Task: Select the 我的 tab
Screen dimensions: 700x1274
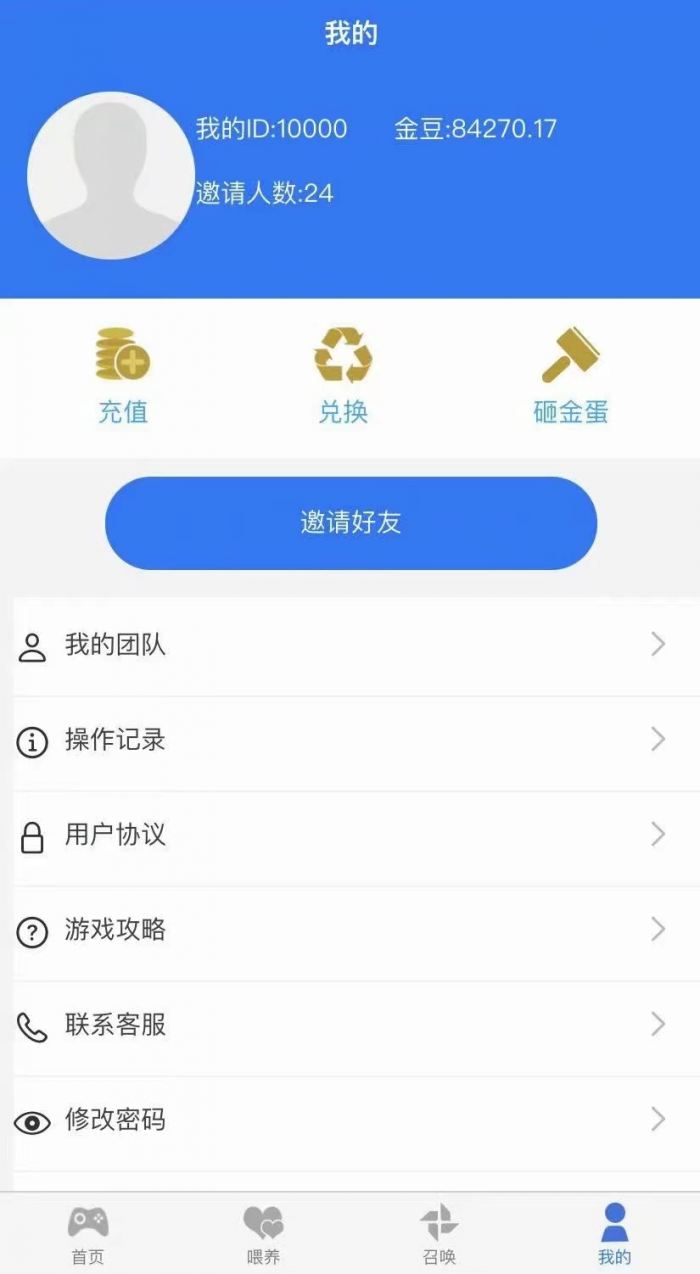Action: [x=614, y=1234]
